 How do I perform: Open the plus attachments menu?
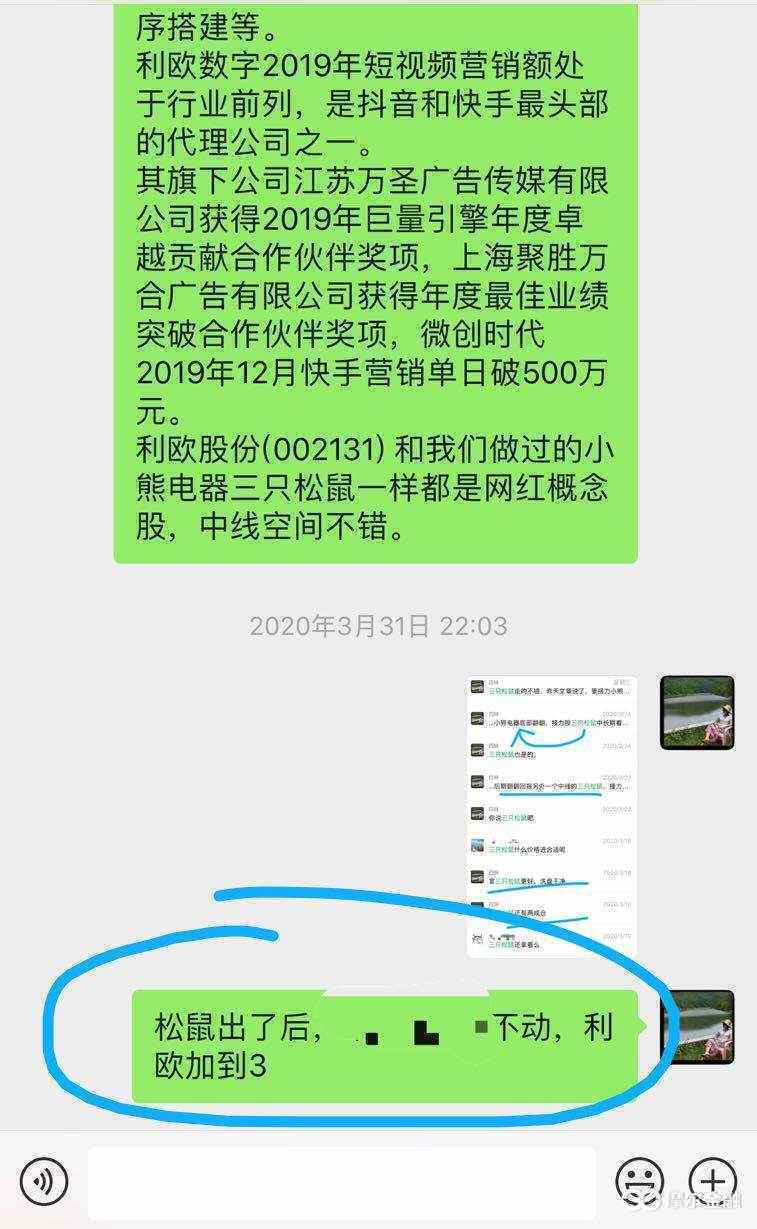coord(713,1182)
